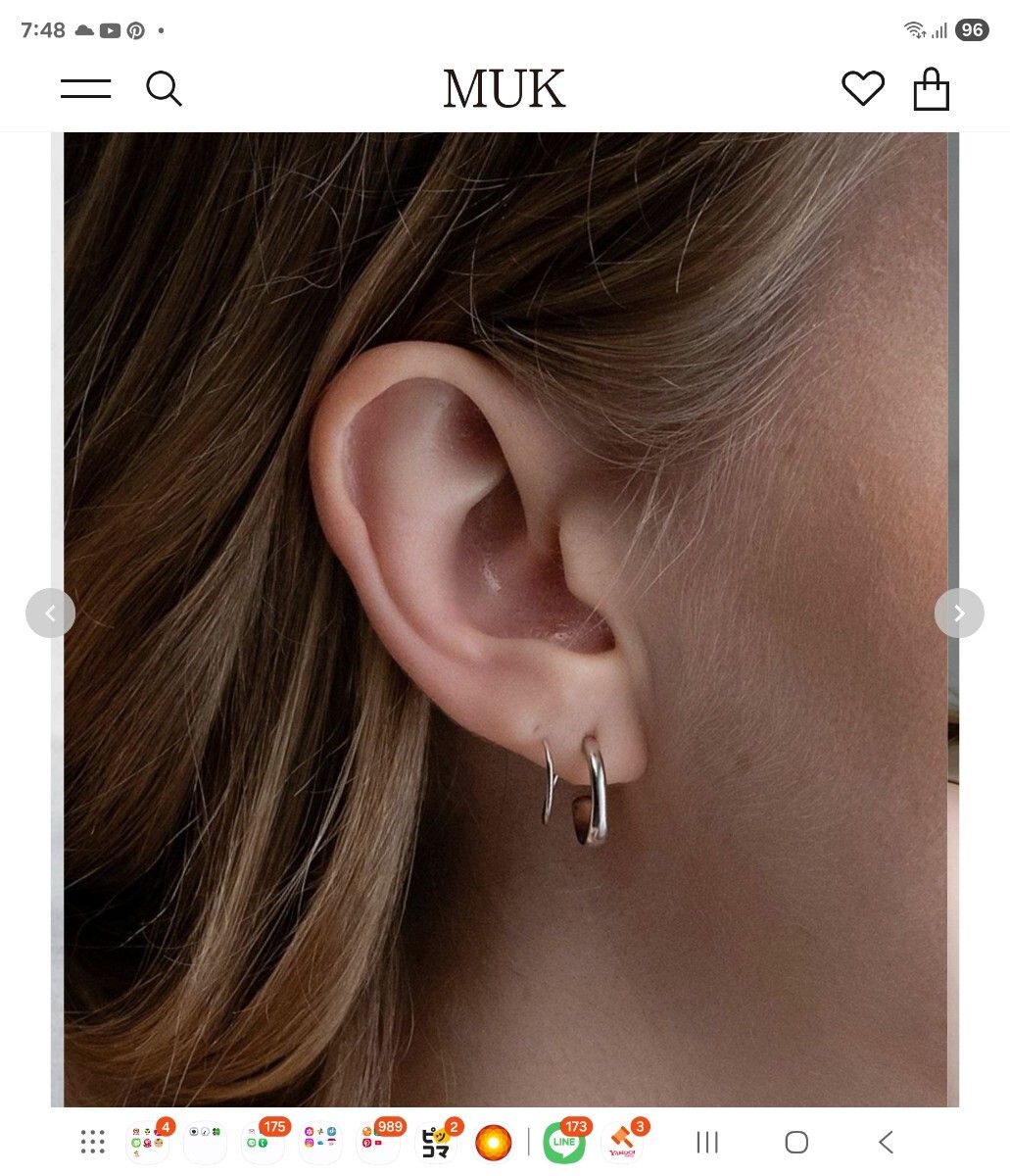Go back with the system back button
The image size is (1010, 1176).
coord(886,1142)
